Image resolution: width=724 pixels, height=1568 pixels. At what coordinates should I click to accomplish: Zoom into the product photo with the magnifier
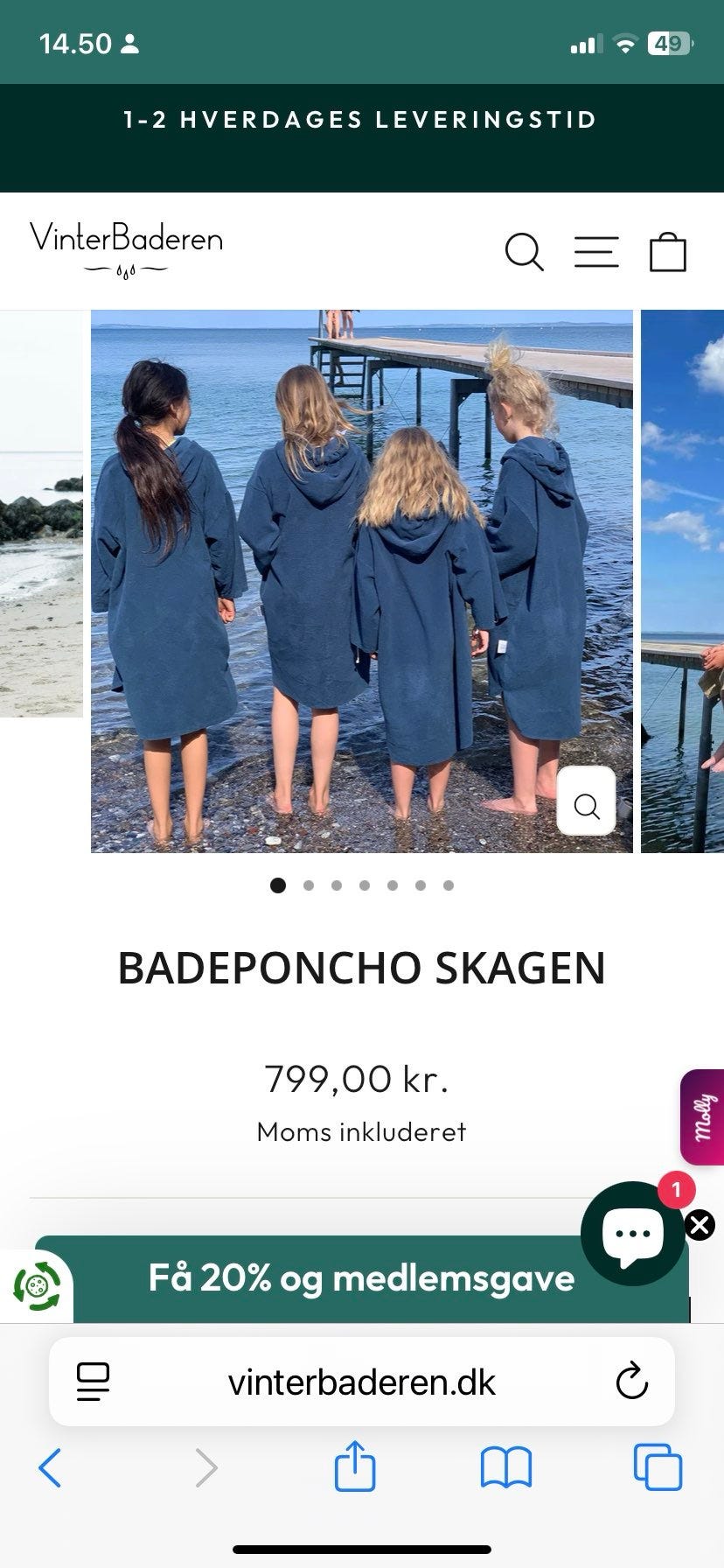586,804
